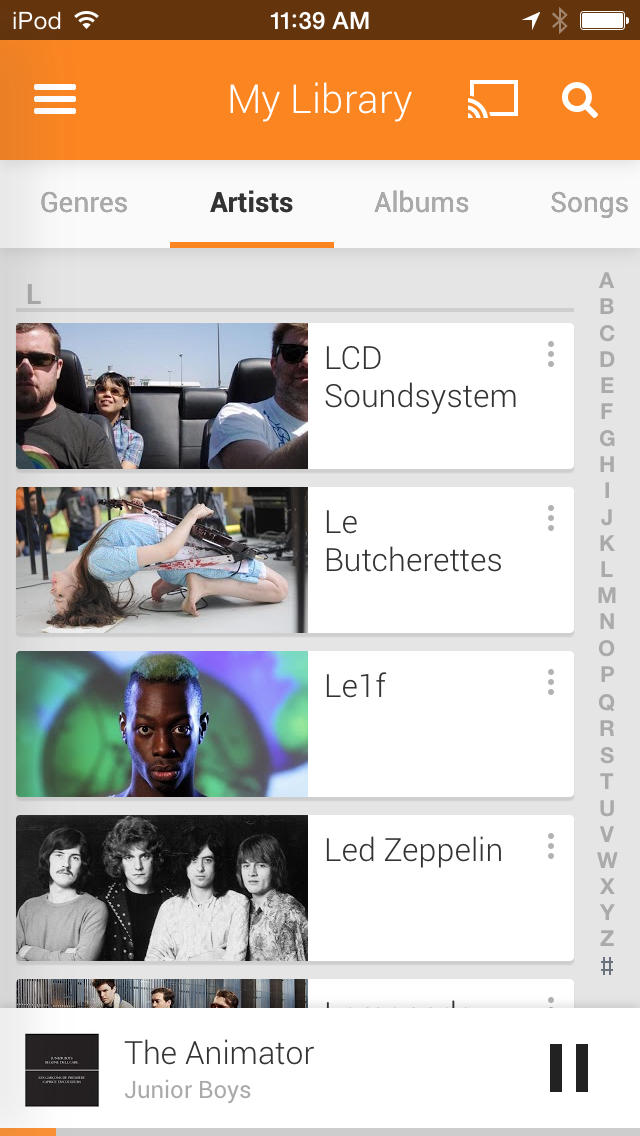Viewport: 640px width, 1136px height.
Task: Select the Artists tab
Action: [x=252, y=203]
